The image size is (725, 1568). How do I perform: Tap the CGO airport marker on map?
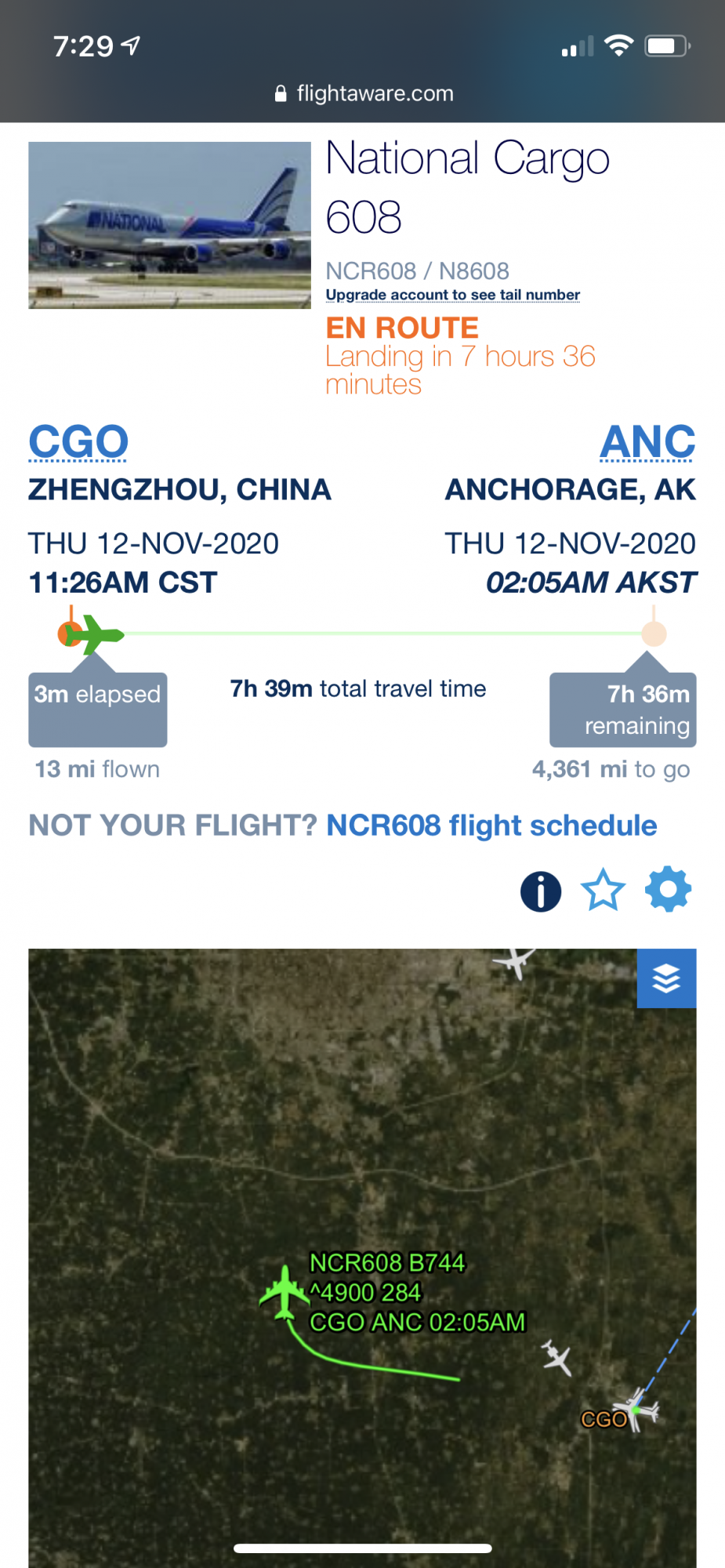point(604,1419)
